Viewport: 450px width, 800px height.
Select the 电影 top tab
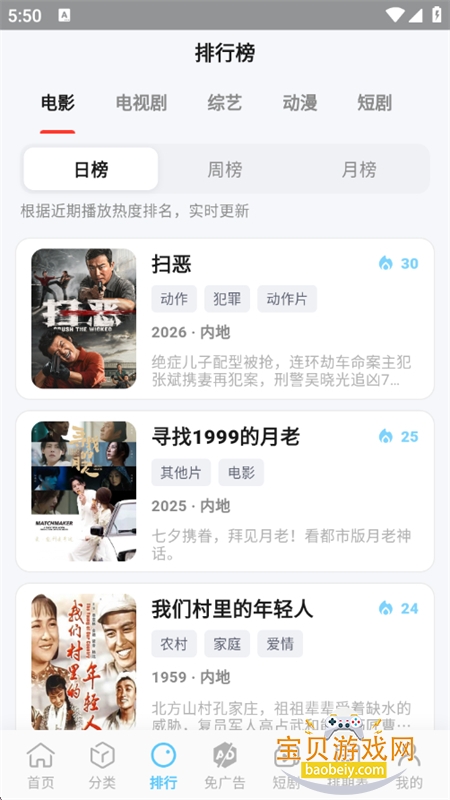point(58,103)
